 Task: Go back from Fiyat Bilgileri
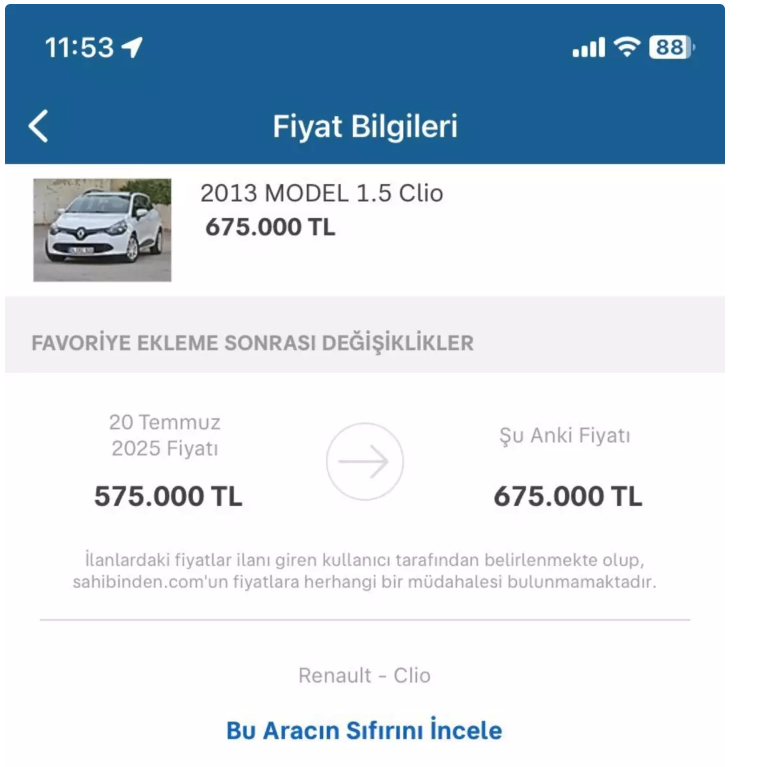[x=38, y=127]
